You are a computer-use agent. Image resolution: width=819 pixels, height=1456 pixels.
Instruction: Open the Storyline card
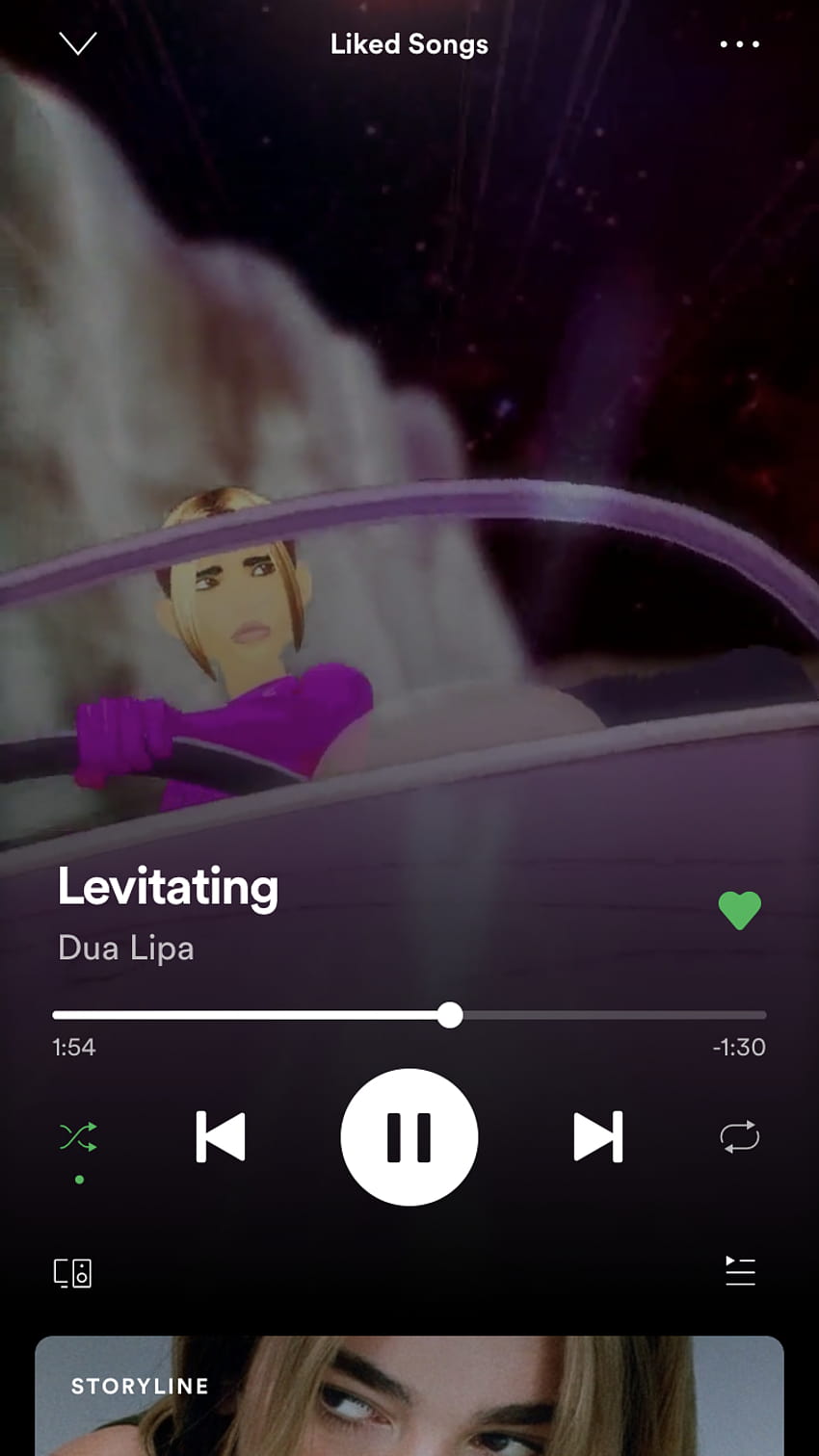point(409,1395)
